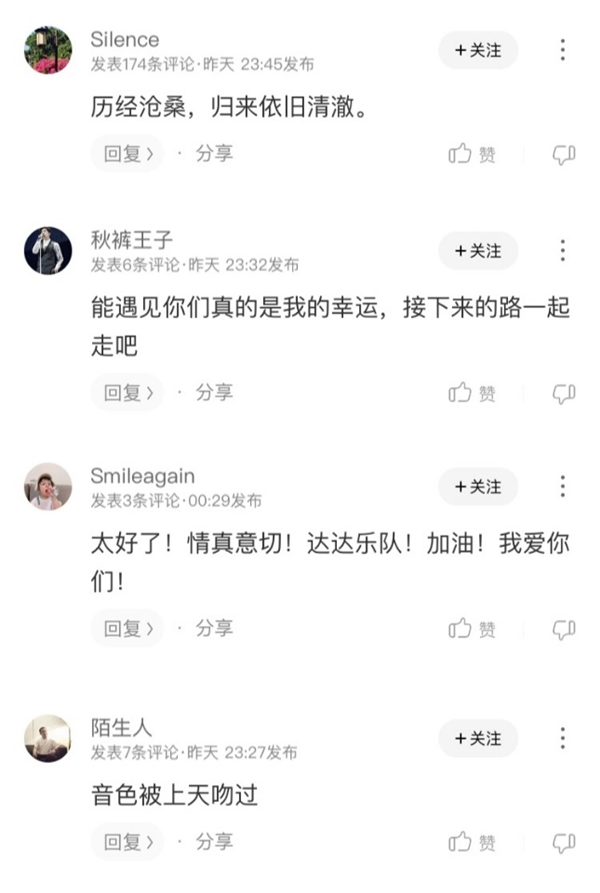Open overflow menu on Smileagain's comment
Viewport: 600px width, 893px height.
point(563,487)
